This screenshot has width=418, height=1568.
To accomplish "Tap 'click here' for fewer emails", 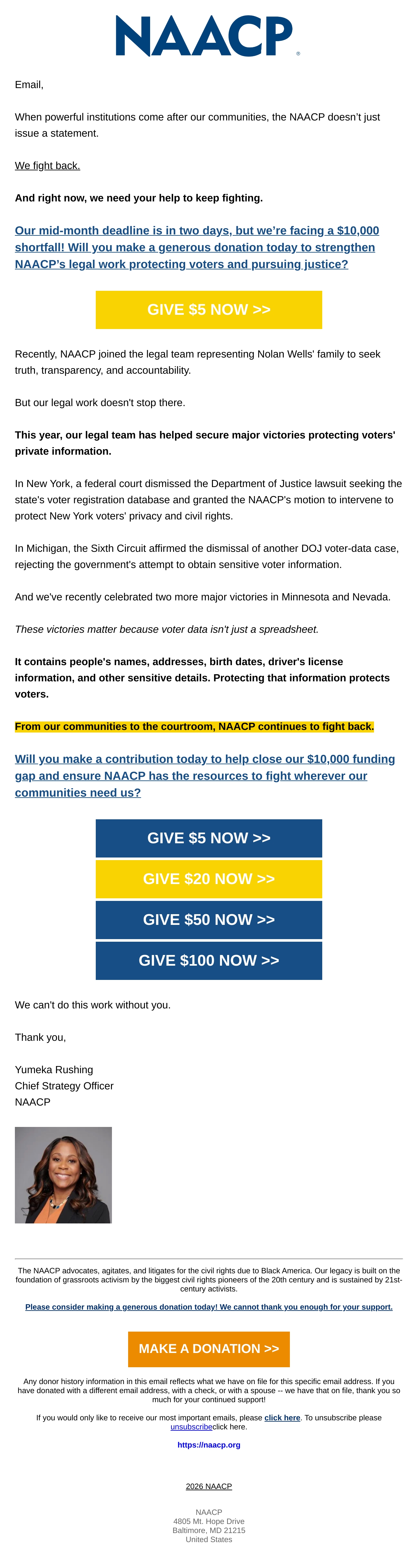I will click(x=282, y=1418).
